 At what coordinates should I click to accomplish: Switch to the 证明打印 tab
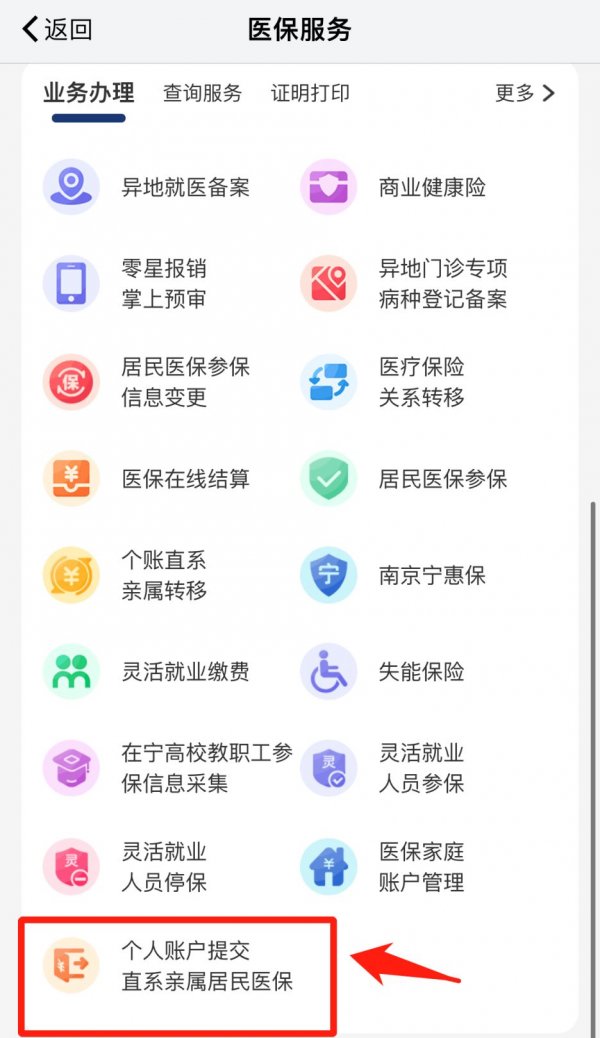pyautogui.click(x=310, y=93)
